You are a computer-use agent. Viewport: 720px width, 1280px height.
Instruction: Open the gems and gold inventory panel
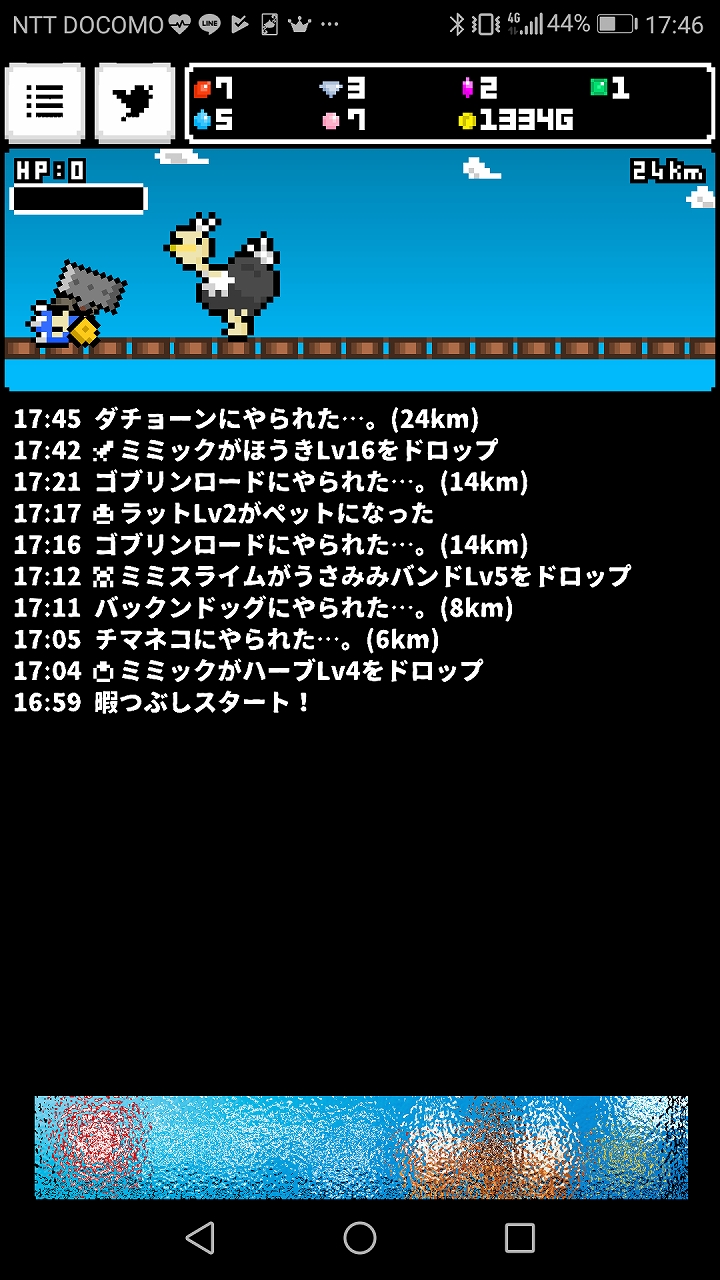tap(450, 104)
